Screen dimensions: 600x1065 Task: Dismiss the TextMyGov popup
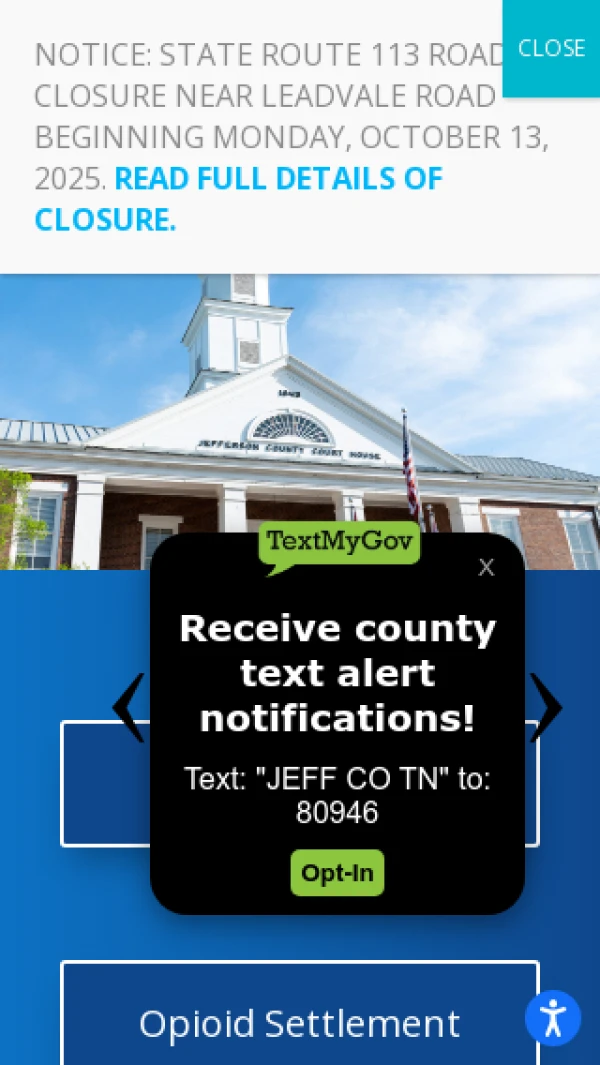pos(486,568)
